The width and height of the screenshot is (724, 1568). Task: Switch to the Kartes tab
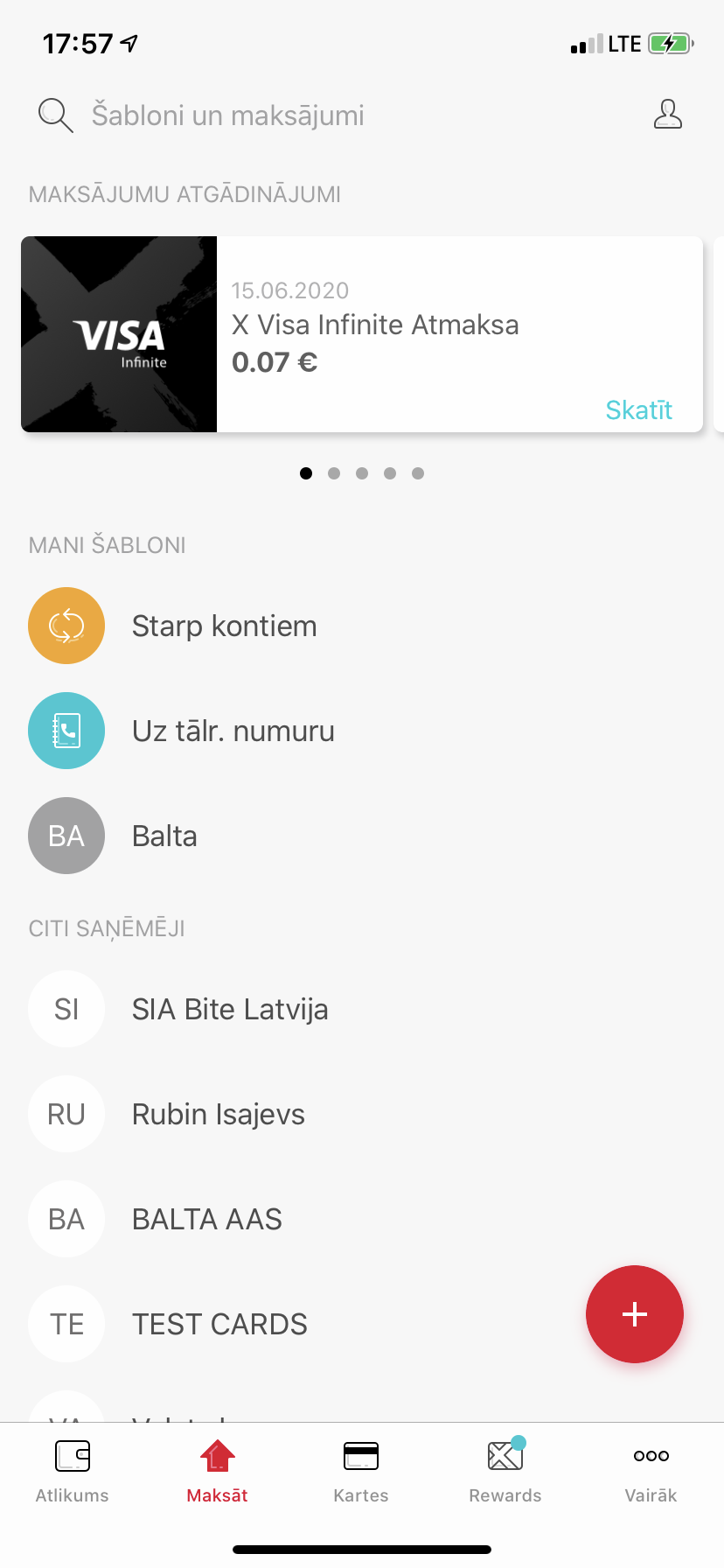pyautogui.click(x=361, y=1472)
